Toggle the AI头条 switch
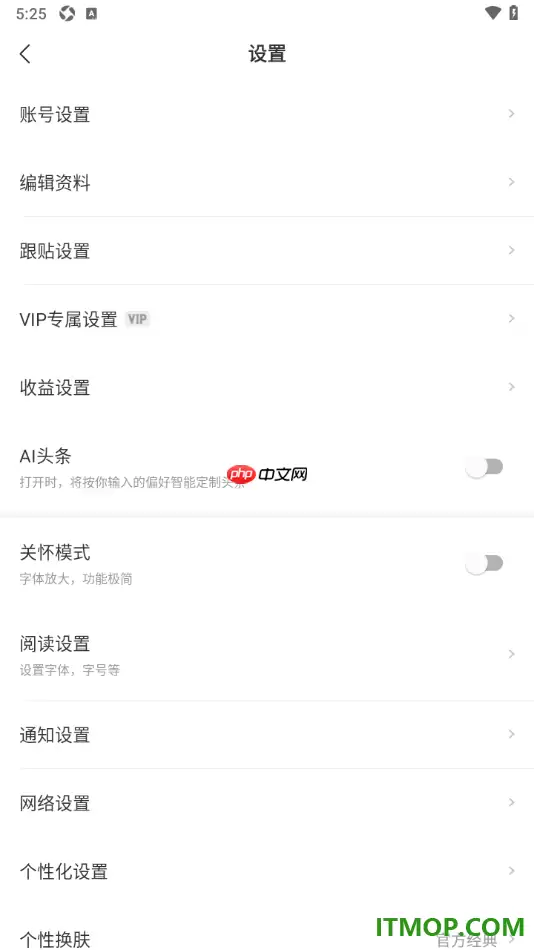 (484, 467)
